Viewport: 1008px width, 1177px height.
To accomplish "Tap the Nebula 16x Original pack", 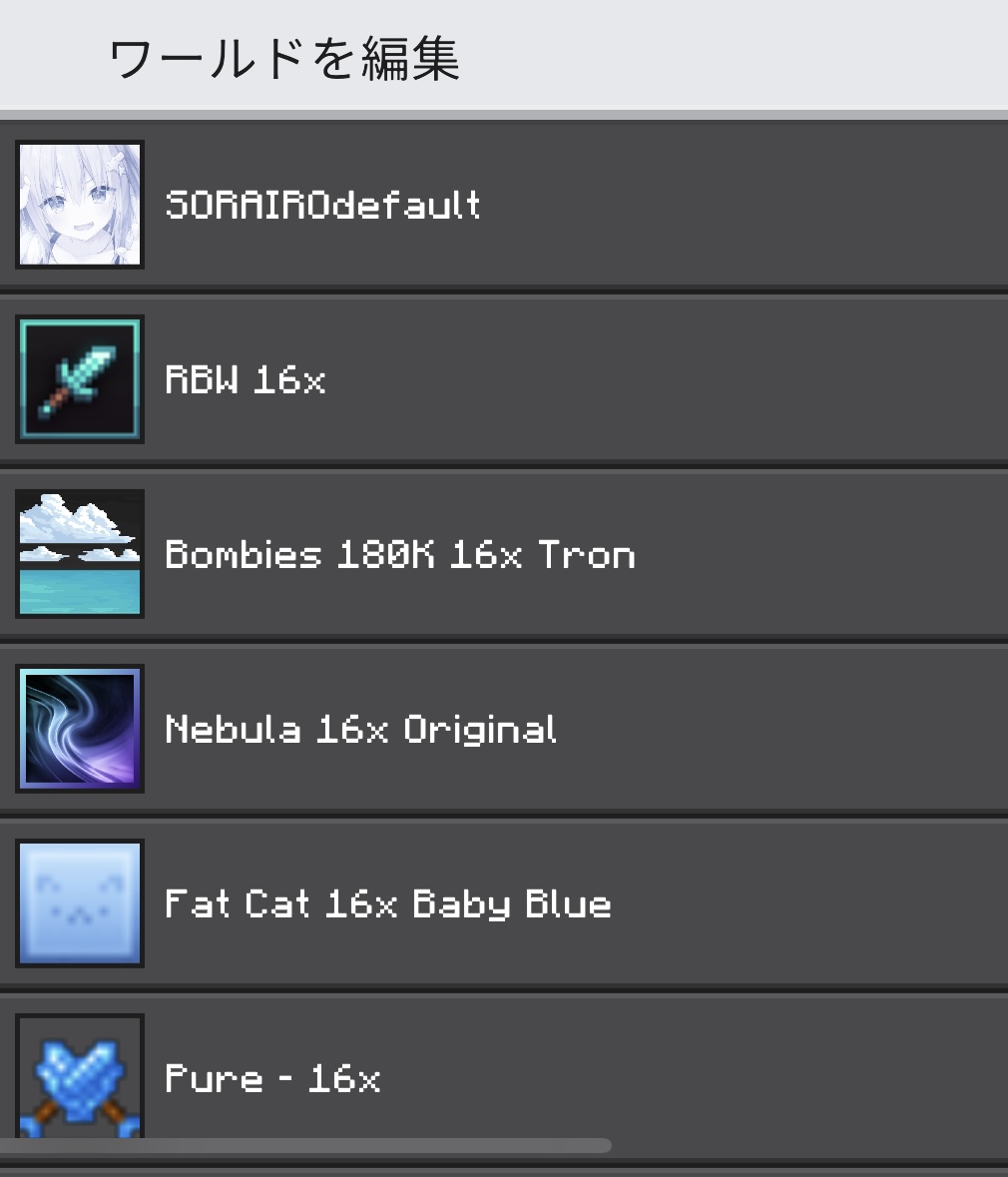I will point(504,729).
